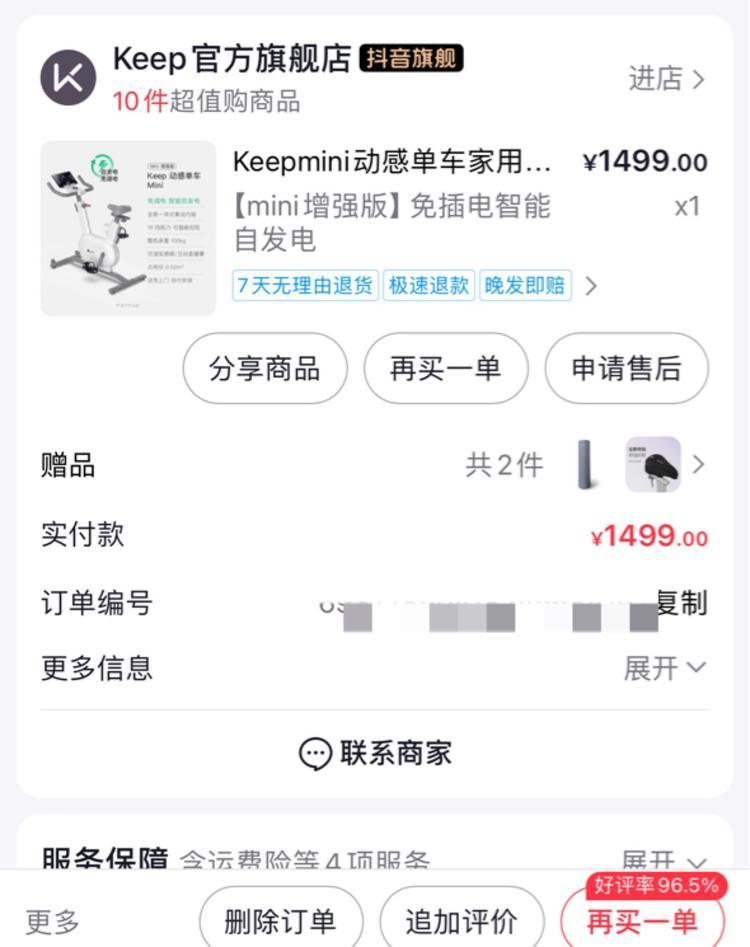750x947 pixels.
Task: Tap the 分享商品 button
Action: (x=265, y=369)
